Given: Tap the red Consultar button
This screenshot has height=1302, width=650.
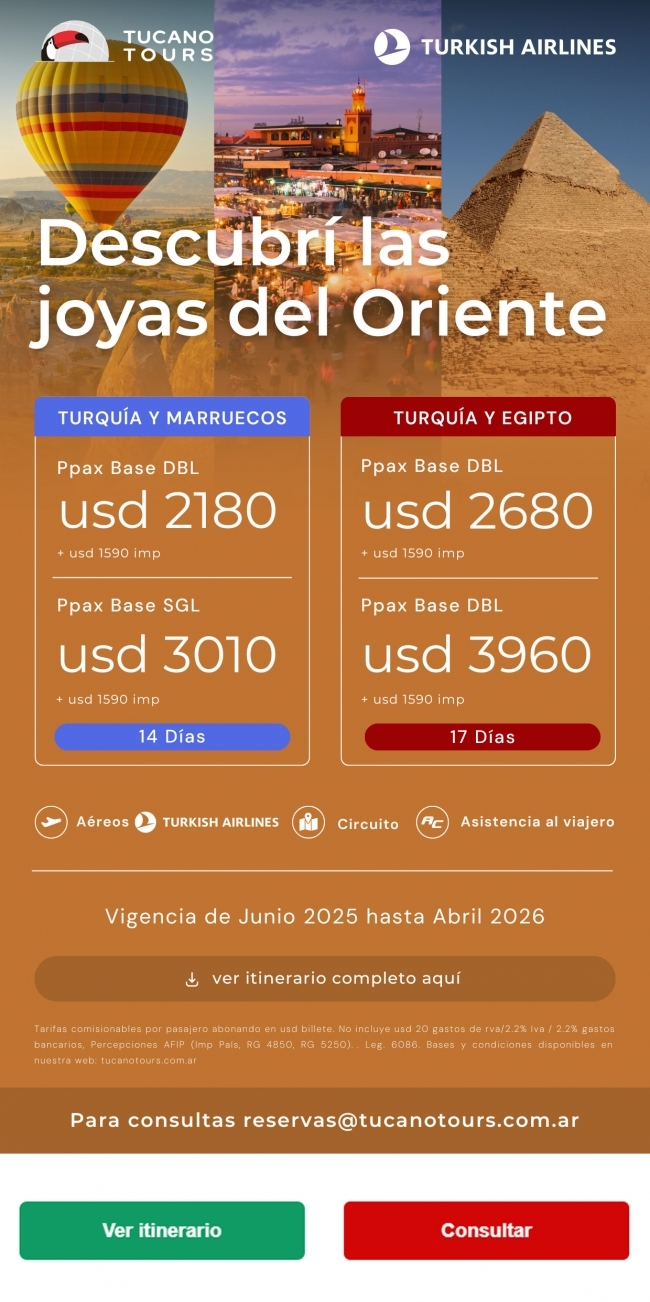Looking at the screenshot, I should [486, 1230].
